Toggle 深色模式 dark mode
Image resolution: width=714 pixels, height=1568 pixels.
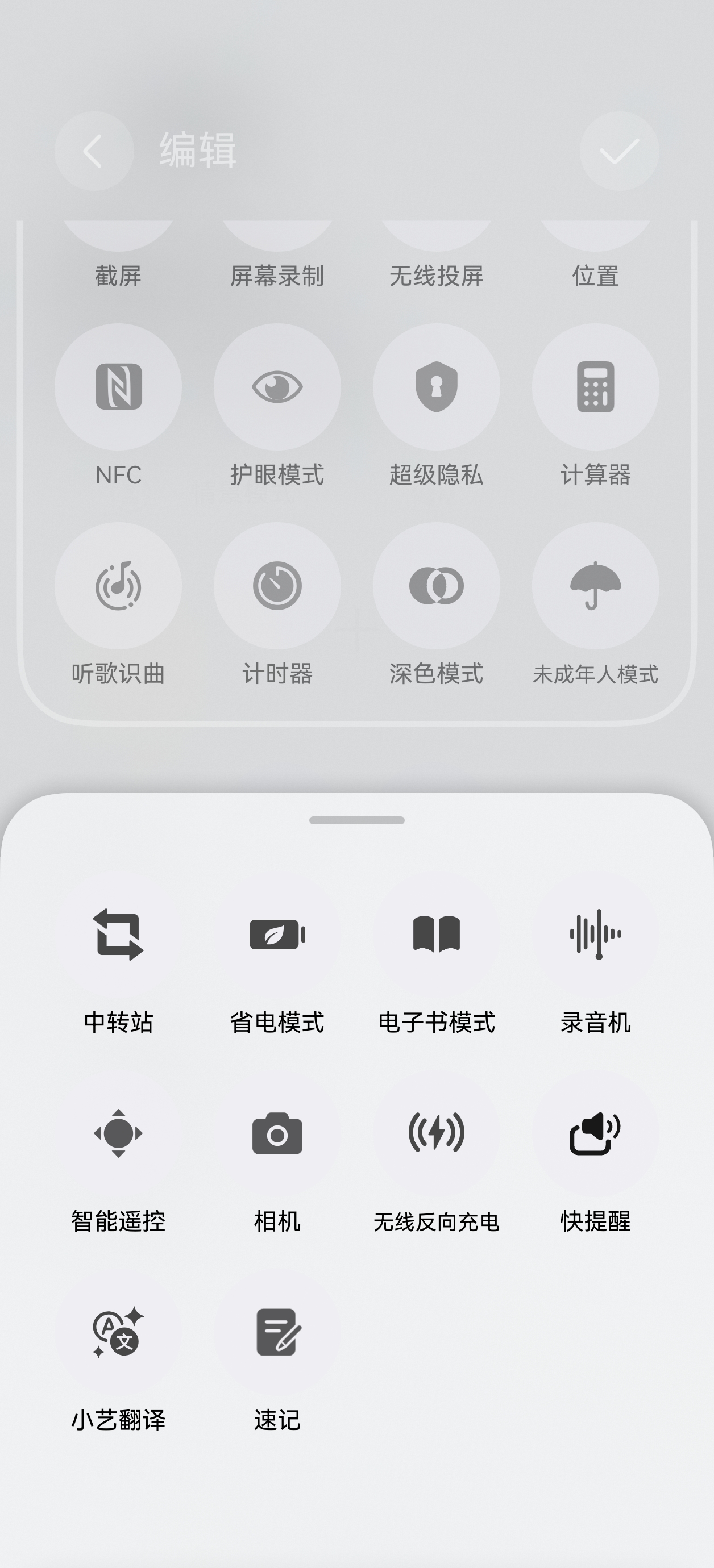435,585
